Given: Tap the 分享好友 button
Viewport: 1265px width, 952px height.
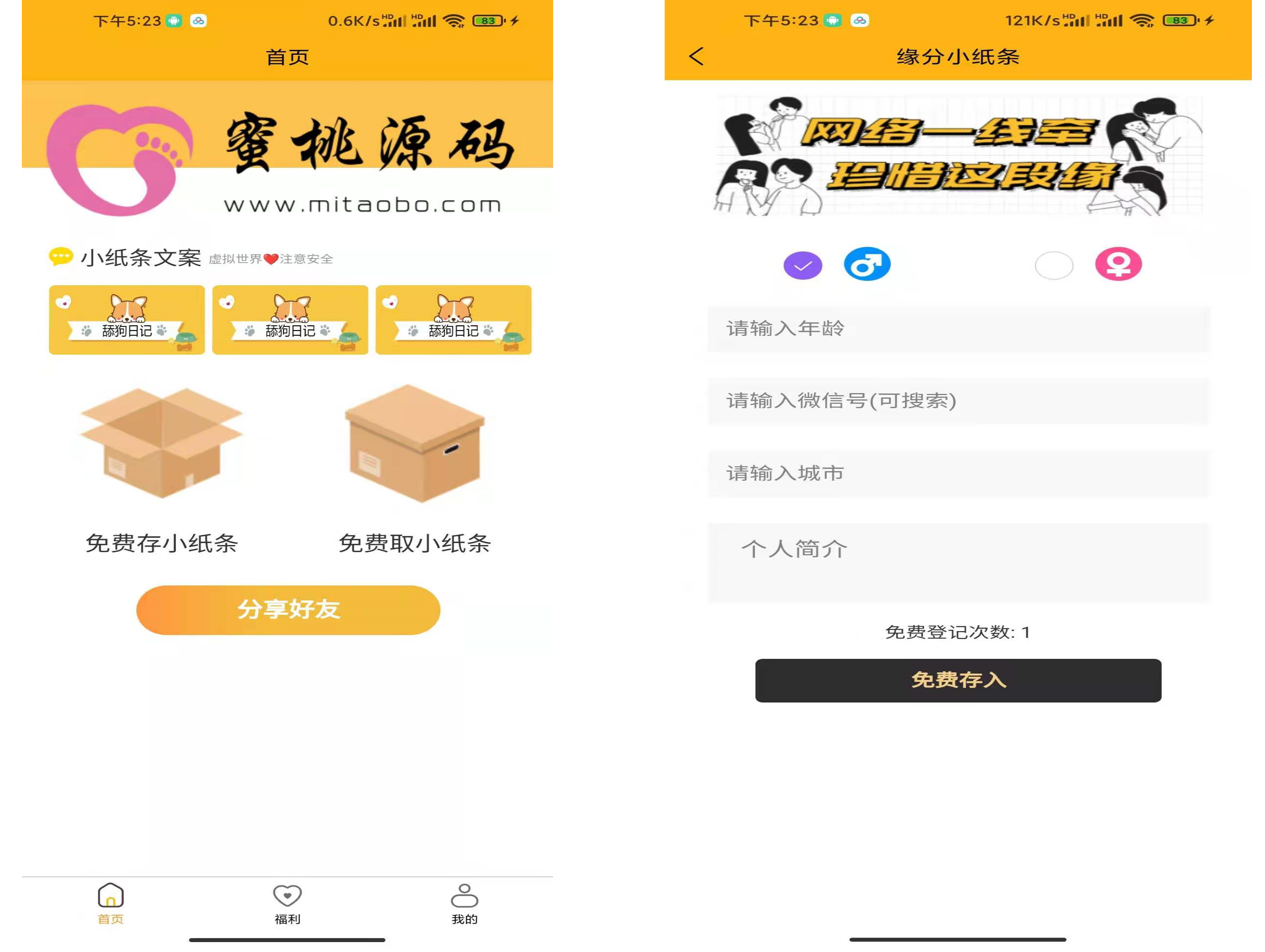Looking at the screenshot, I should click(x=291, y=616).
